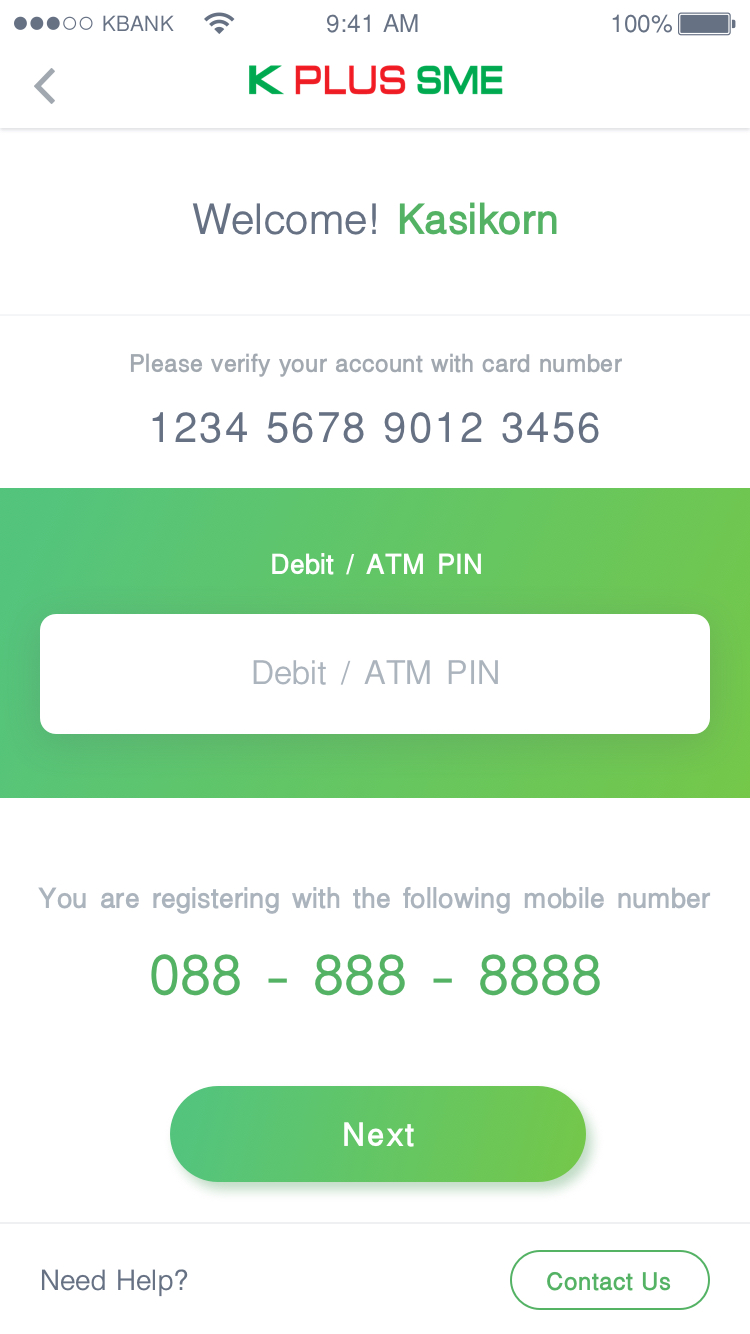The width and height of the screenshot is (750, 1334).
Task: Tap the Next button
Action: 378,1134
